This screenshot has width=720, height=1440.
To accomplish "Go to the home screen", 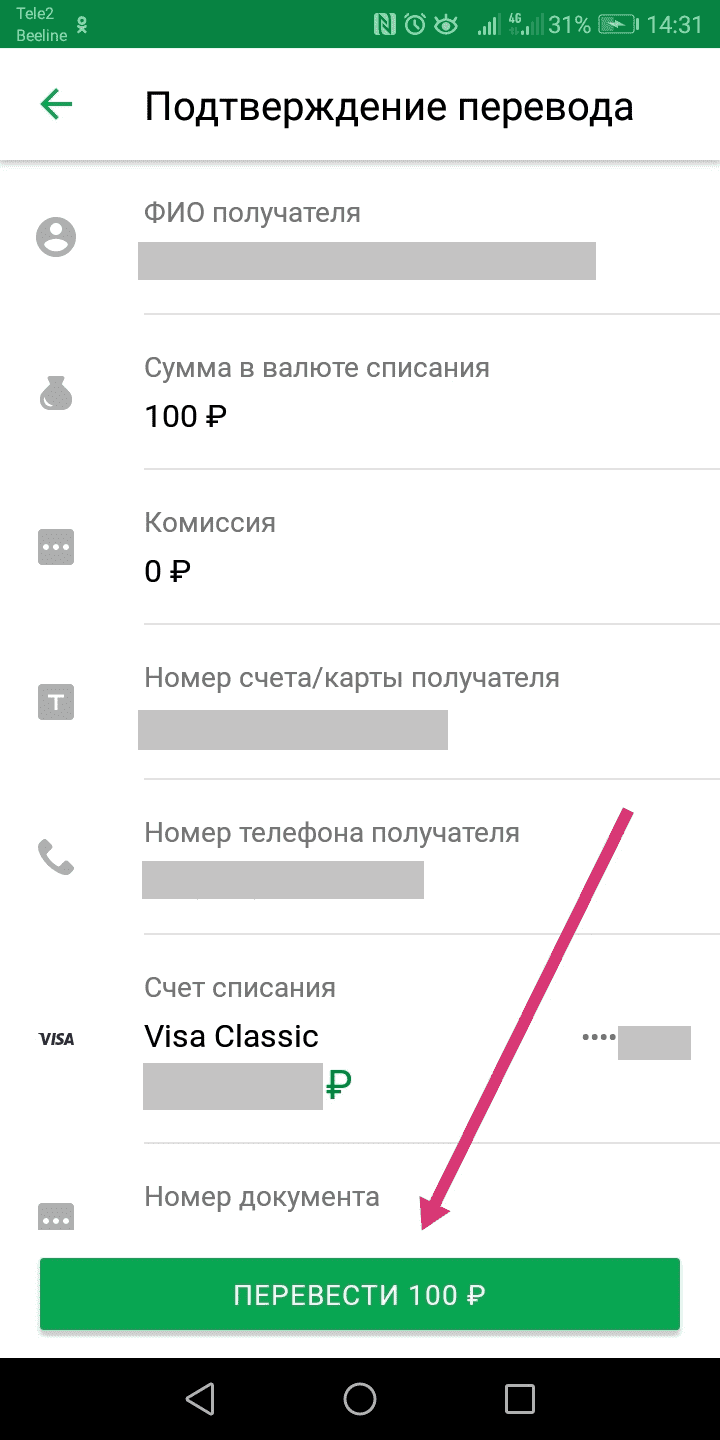I will pos(360,1398).
